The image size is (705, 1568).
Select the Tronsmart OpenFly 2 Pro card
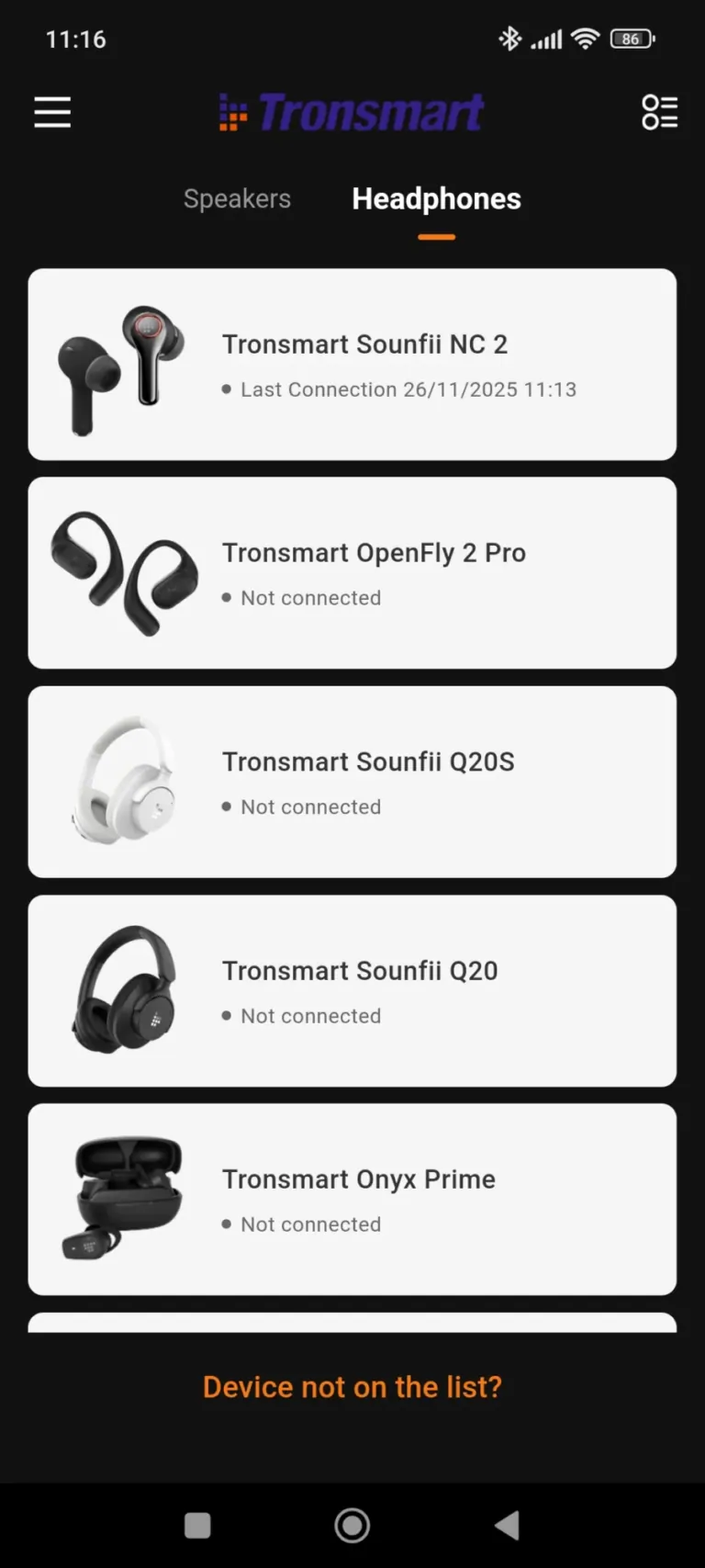[352, 572]
